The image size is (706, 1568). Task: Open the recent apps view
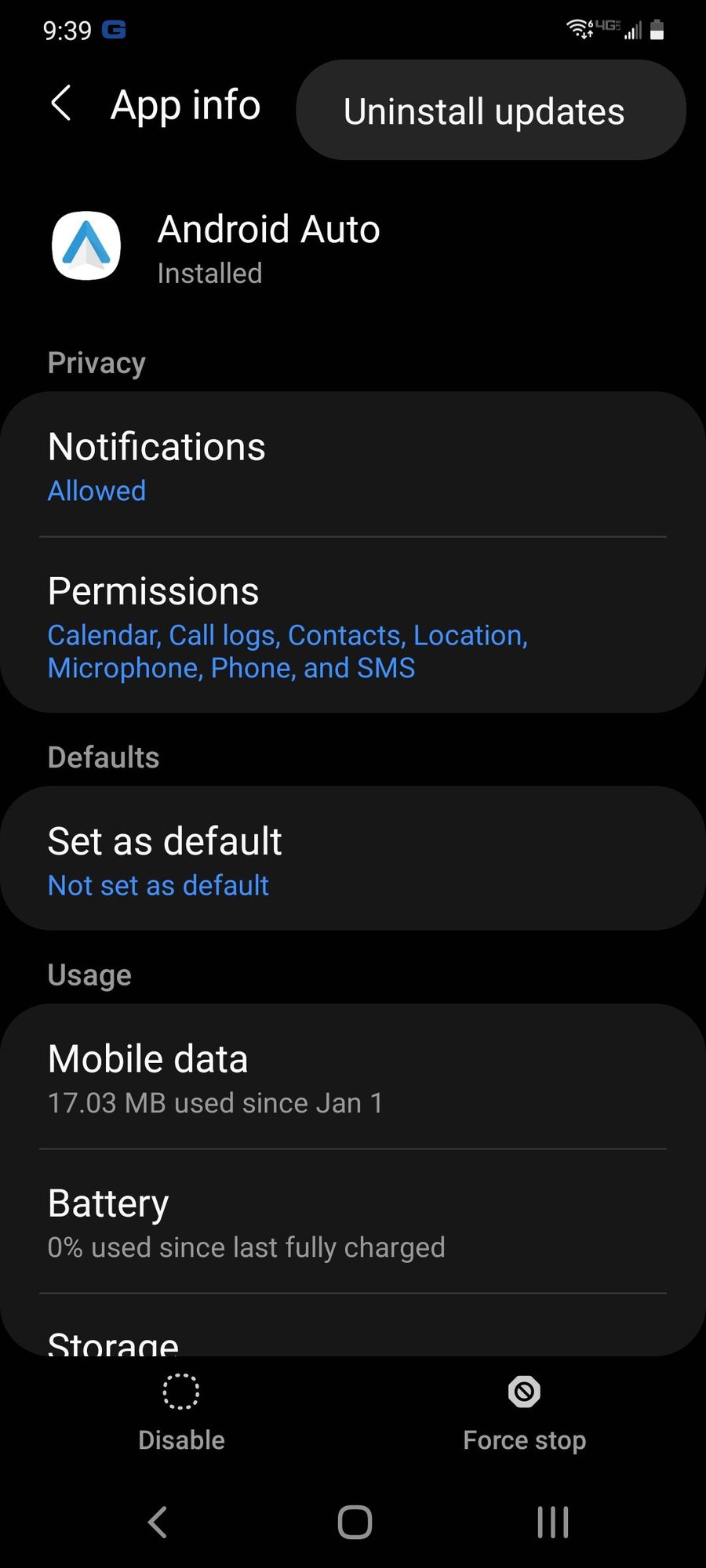pos(552,1522)
